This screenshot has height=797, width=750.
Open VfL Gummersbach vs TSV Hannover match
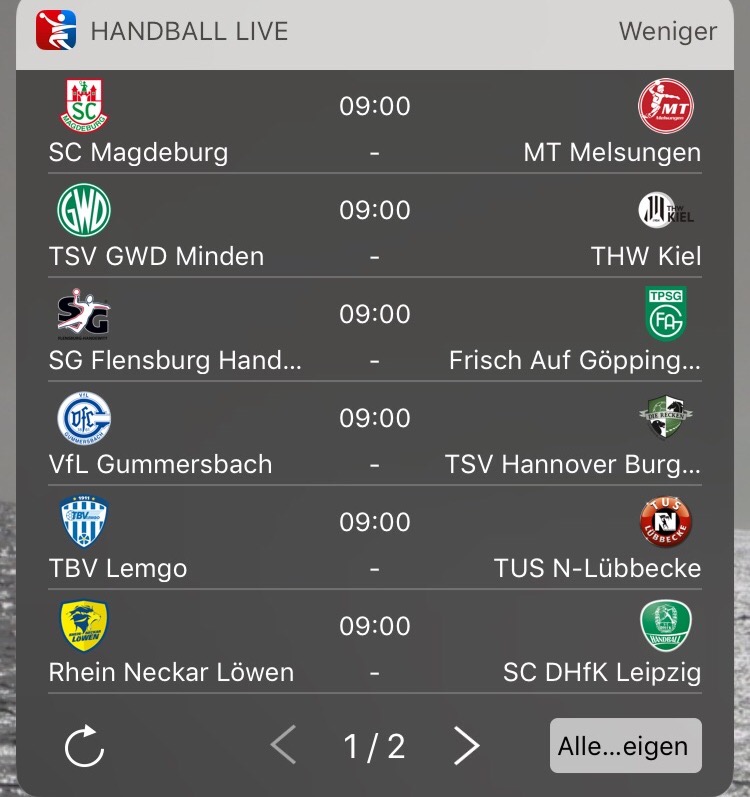pos(375,438)
